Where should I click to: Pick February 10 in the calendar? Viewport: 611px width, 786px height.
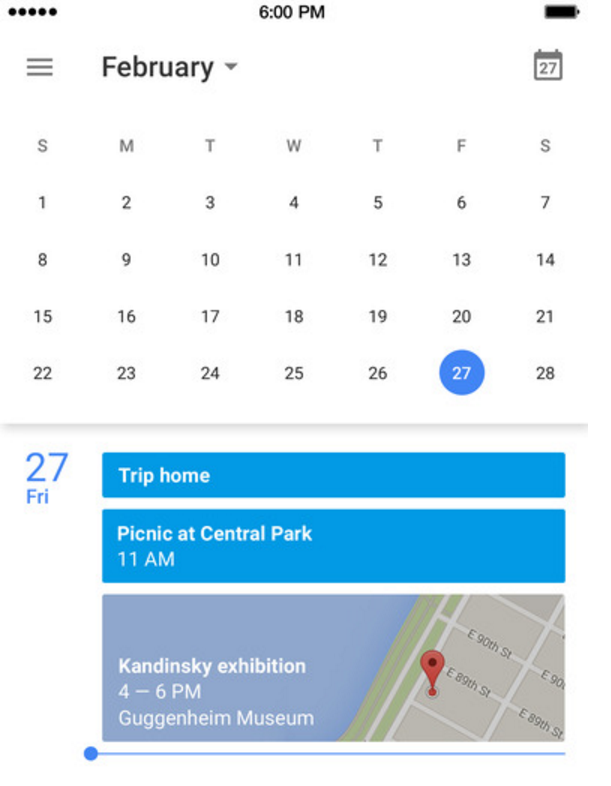210,260
